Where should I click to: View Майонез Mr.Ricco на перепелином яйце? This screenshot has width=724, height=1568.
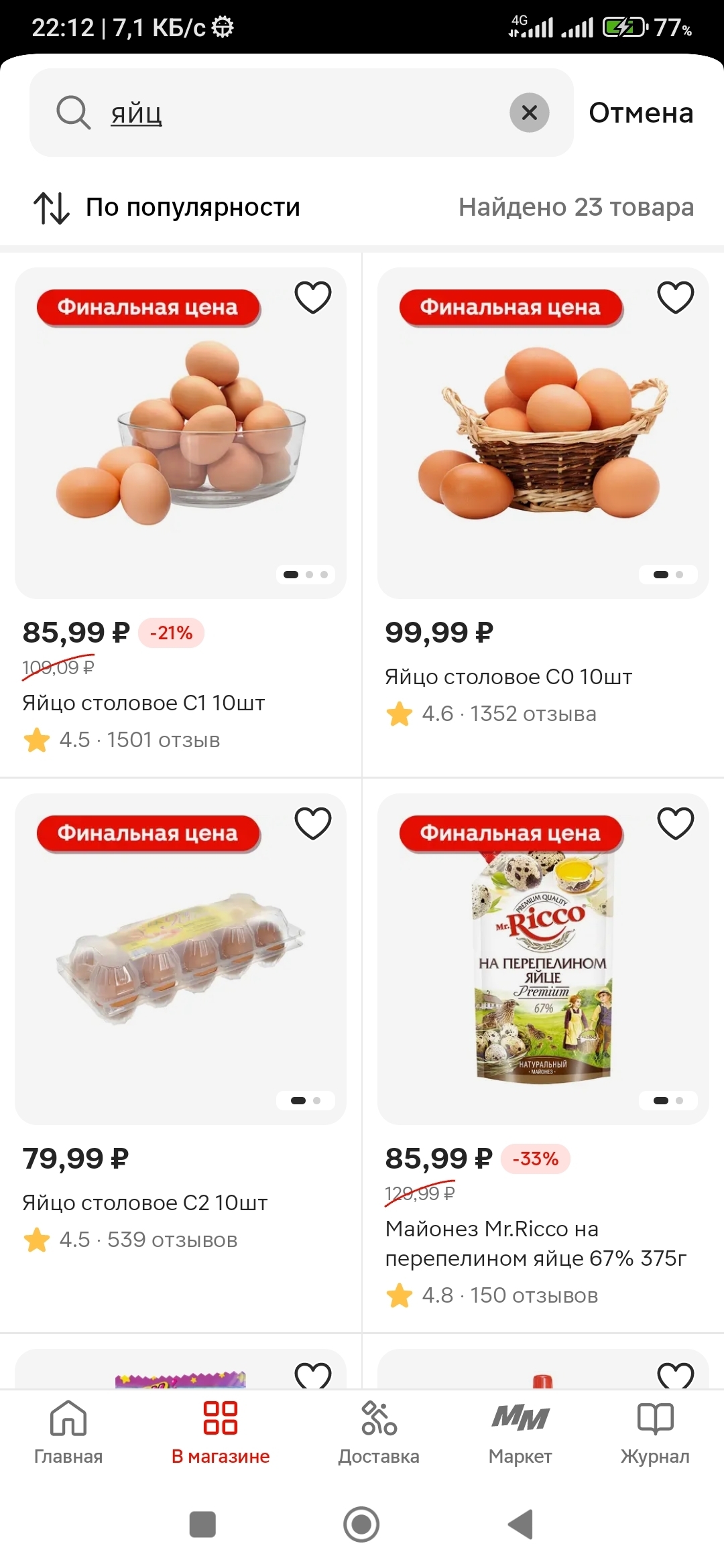[x=543, y=959]
